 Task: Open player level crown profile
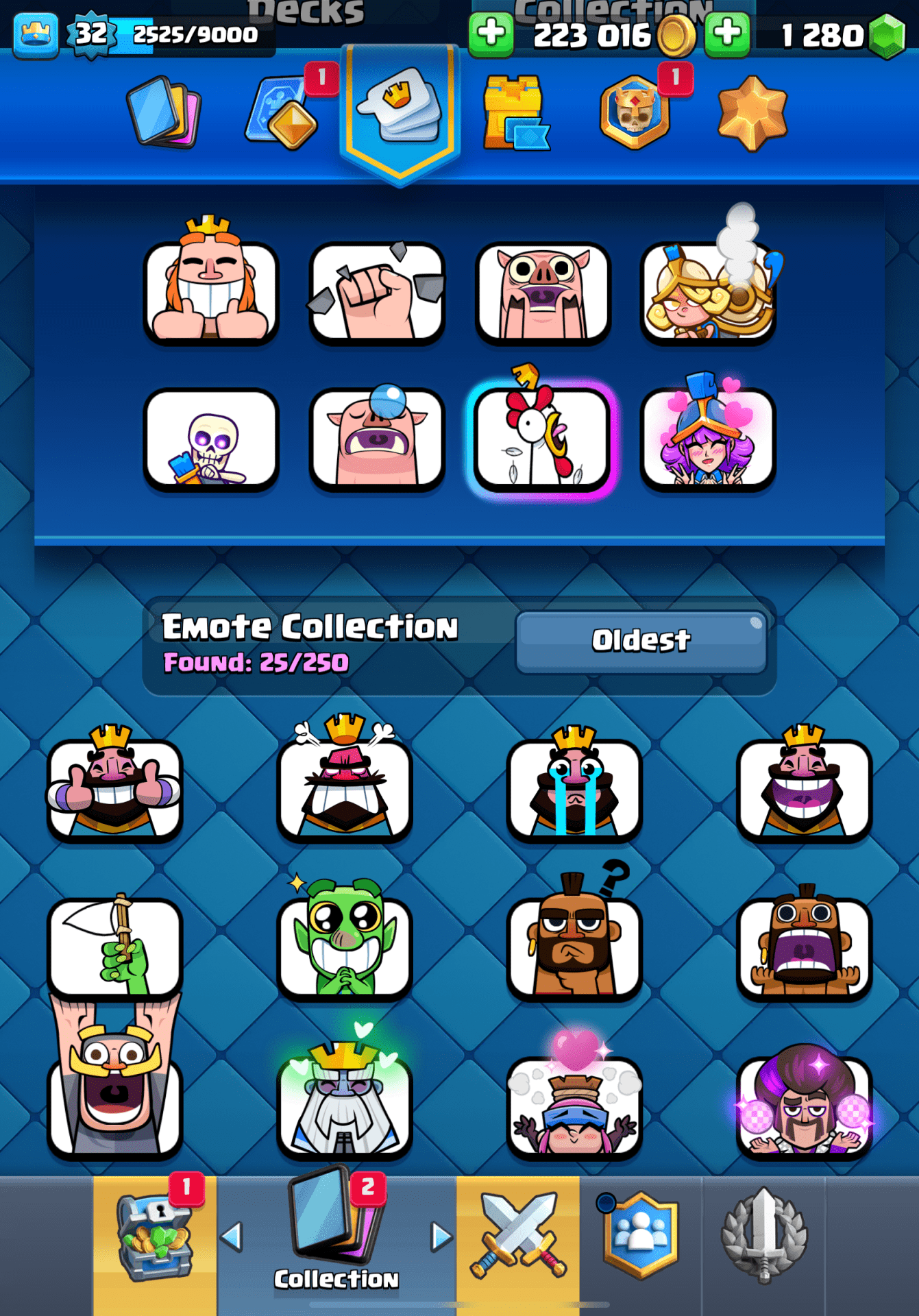point(36,34)
